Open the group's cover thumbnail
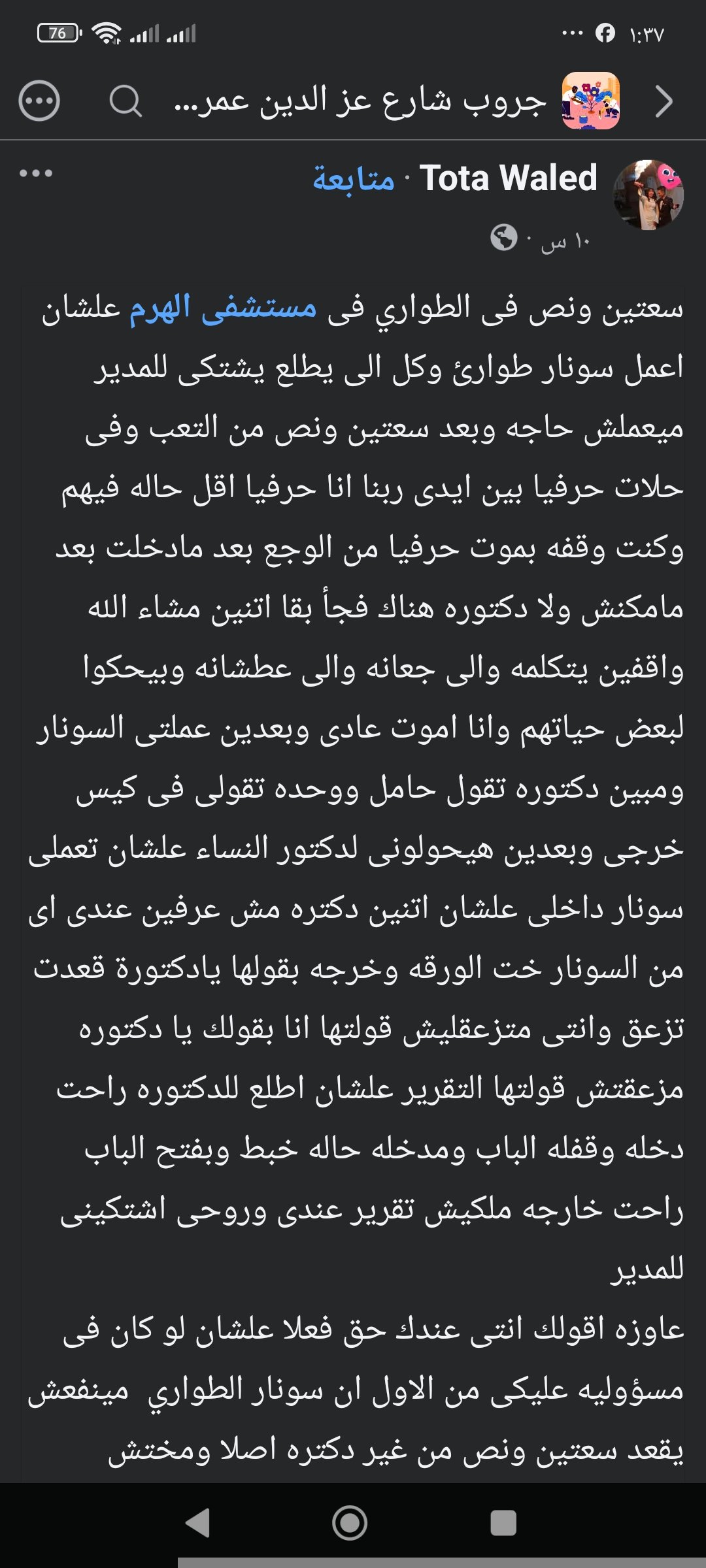Screen dimensions: 706x1568 coord(591,101)
